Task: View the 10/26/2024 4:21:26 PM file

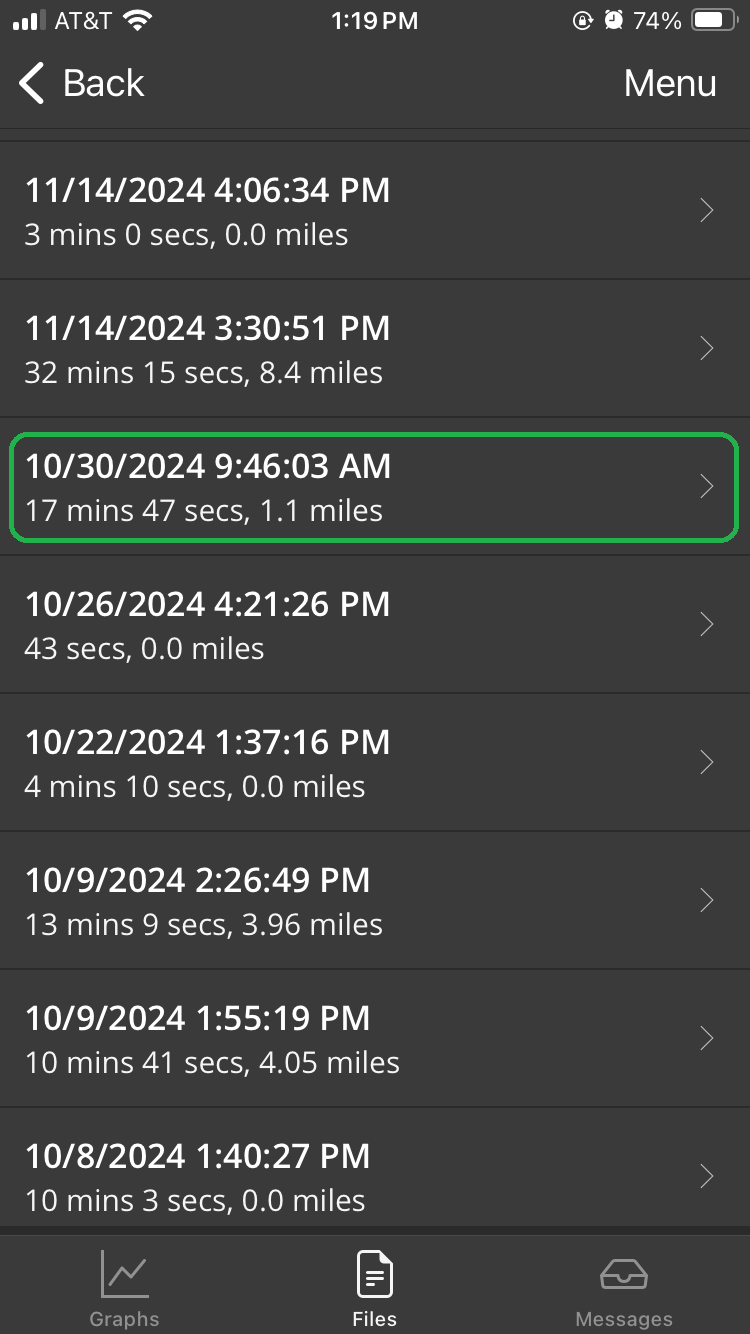Action: 374,625
